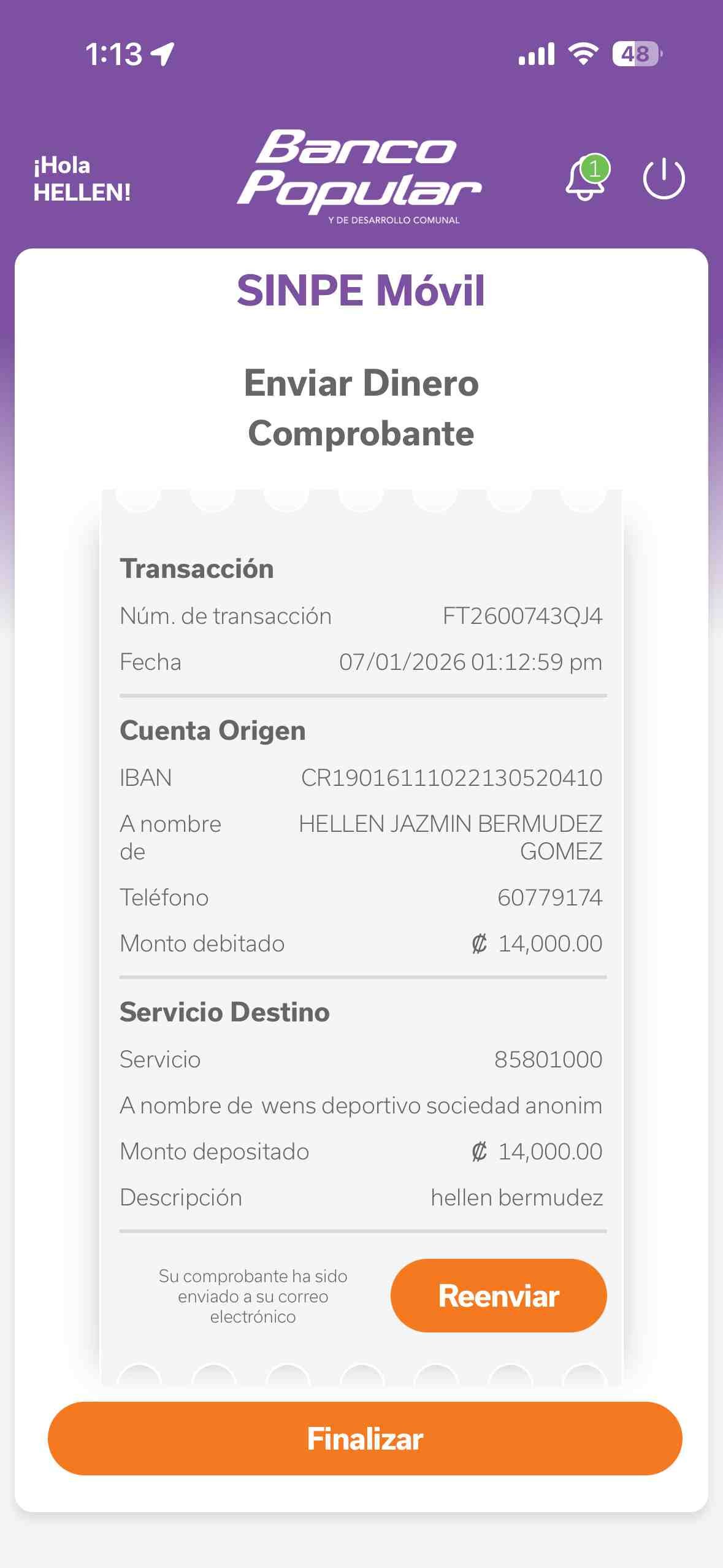Finish the transaction with Finalizar

click(x=365, y=1438)
